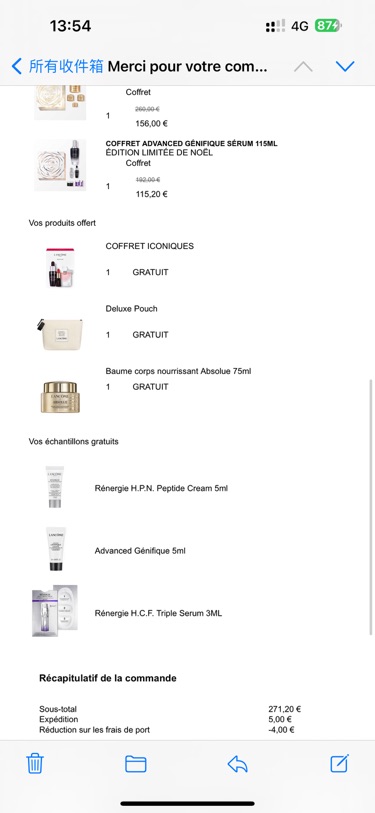The image size is (375, 813).
Task: Open the reply arrow options
Action: [x=238, y=764]
